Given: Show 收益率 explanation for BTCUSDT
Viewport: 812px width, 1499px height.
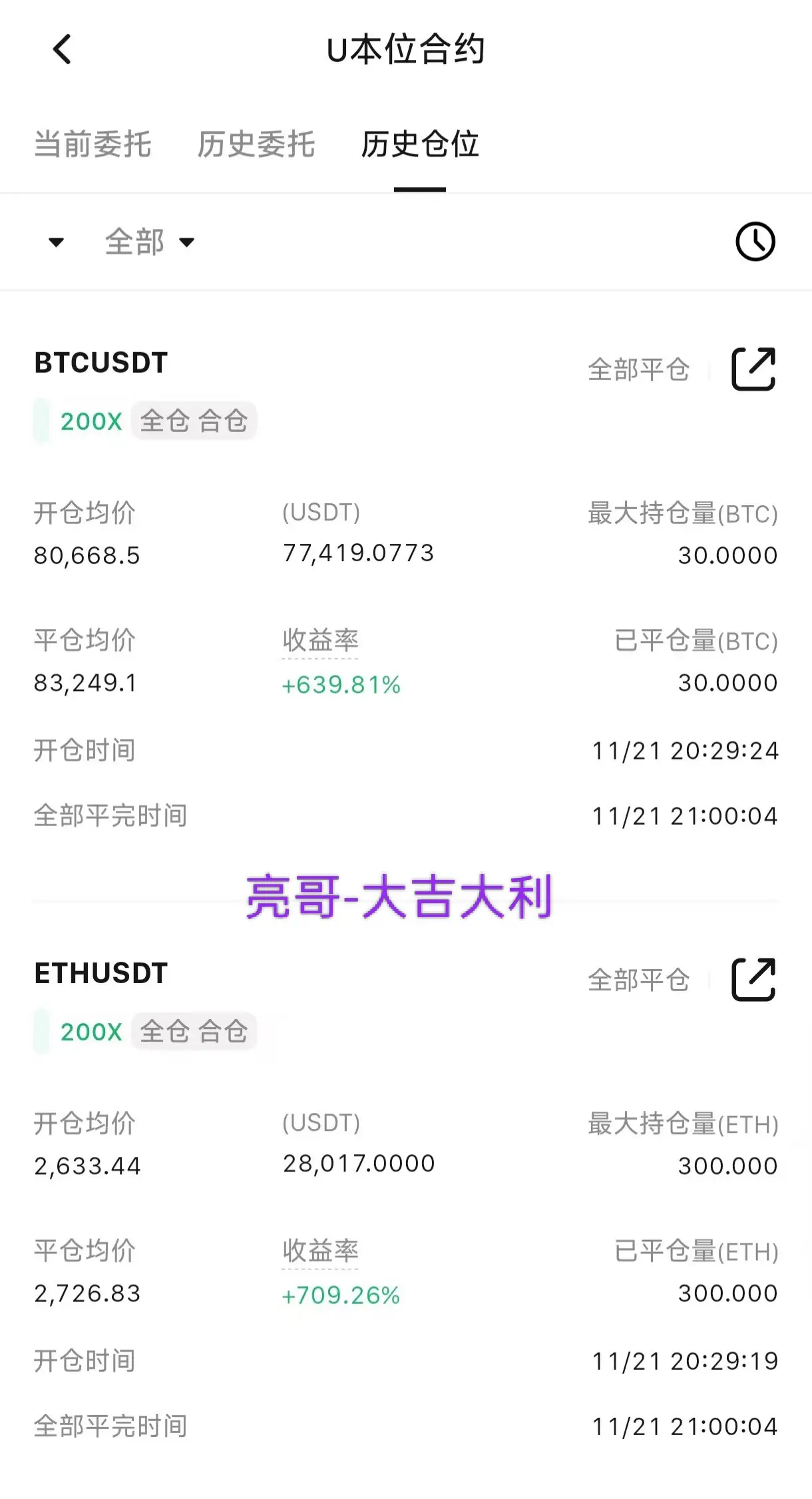Looking at the screenshot, I should [320, 641].
